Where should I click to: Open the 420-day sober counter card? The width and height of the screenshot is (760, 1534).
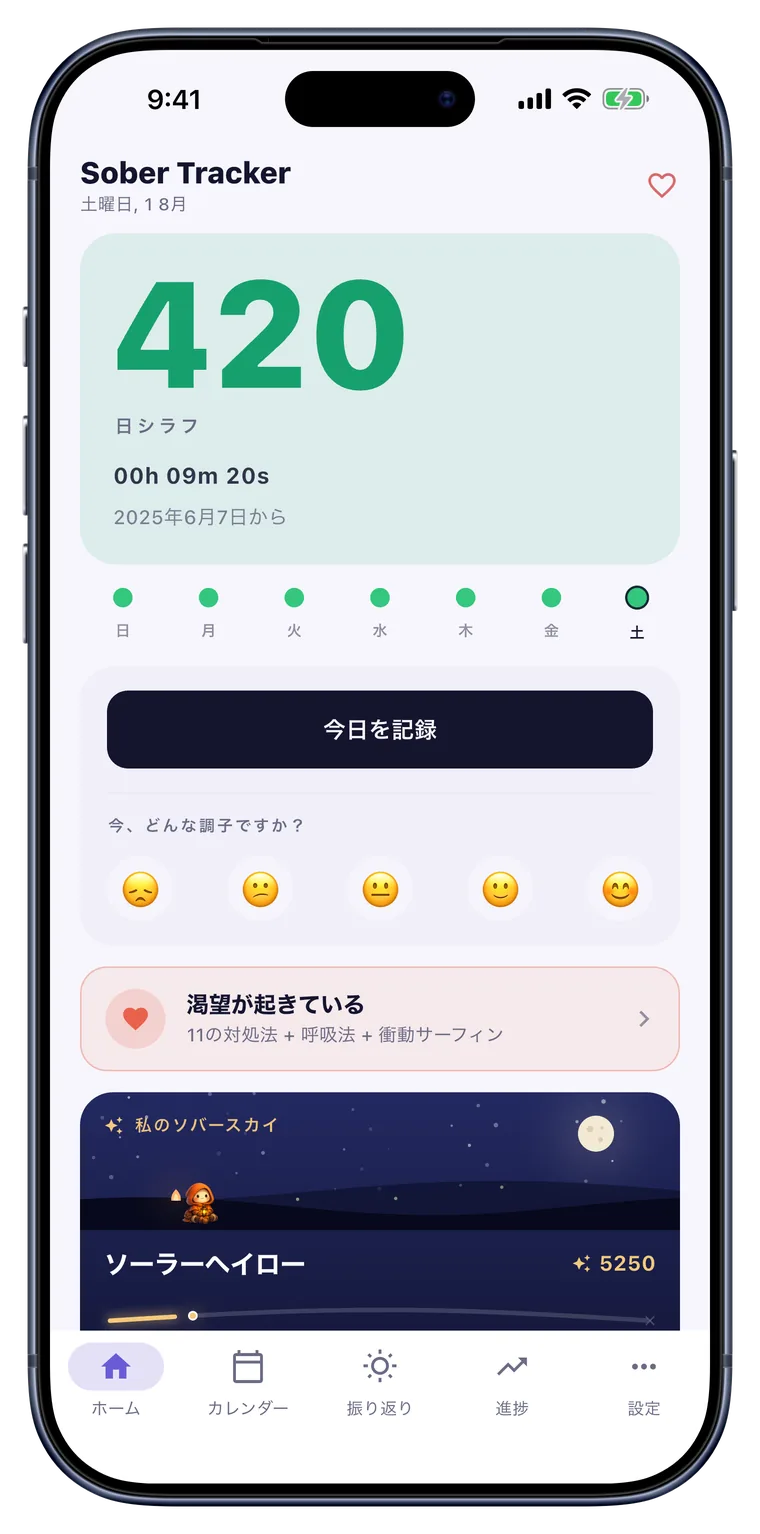pos(380,399)
